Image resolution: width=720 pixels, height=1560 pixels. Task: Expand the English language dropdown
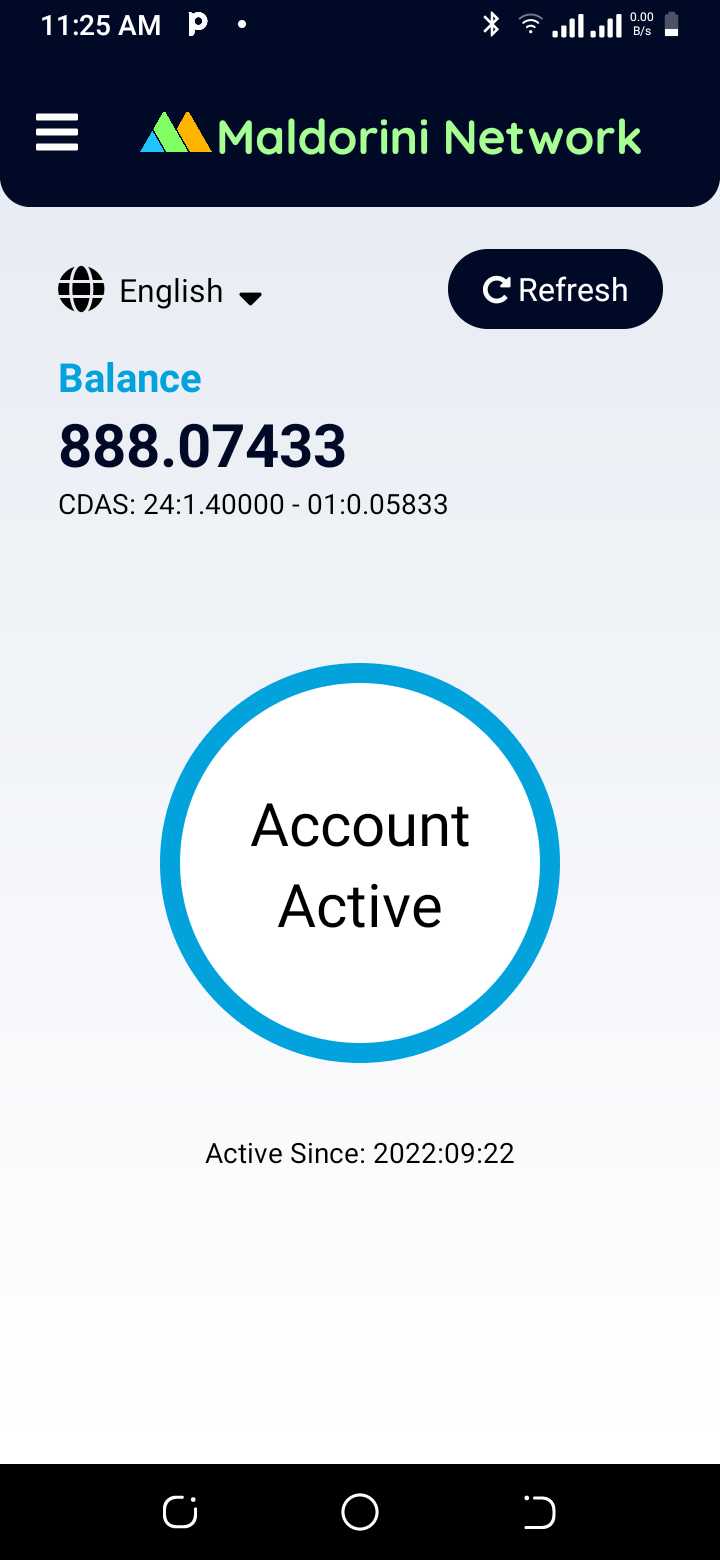pos(161,291)
